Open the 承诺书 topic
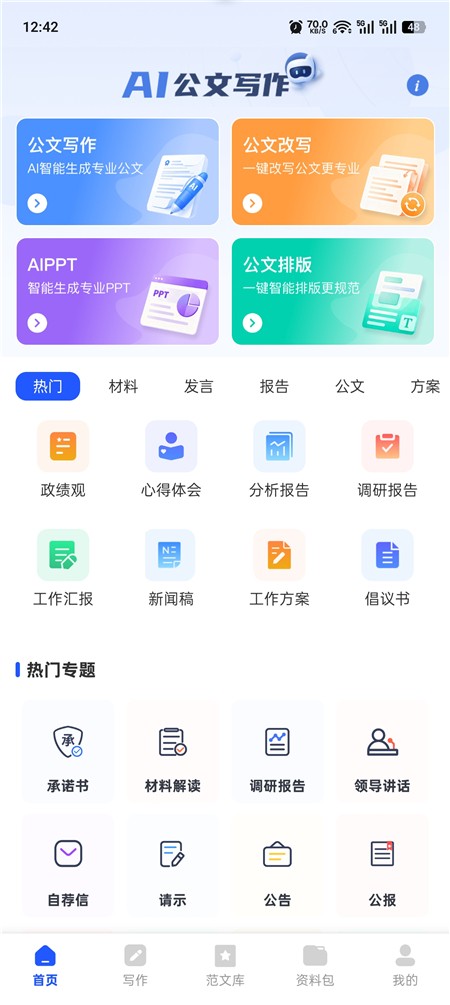The width and height of the screenshot is (450, 1005). [x=67, y=752]
